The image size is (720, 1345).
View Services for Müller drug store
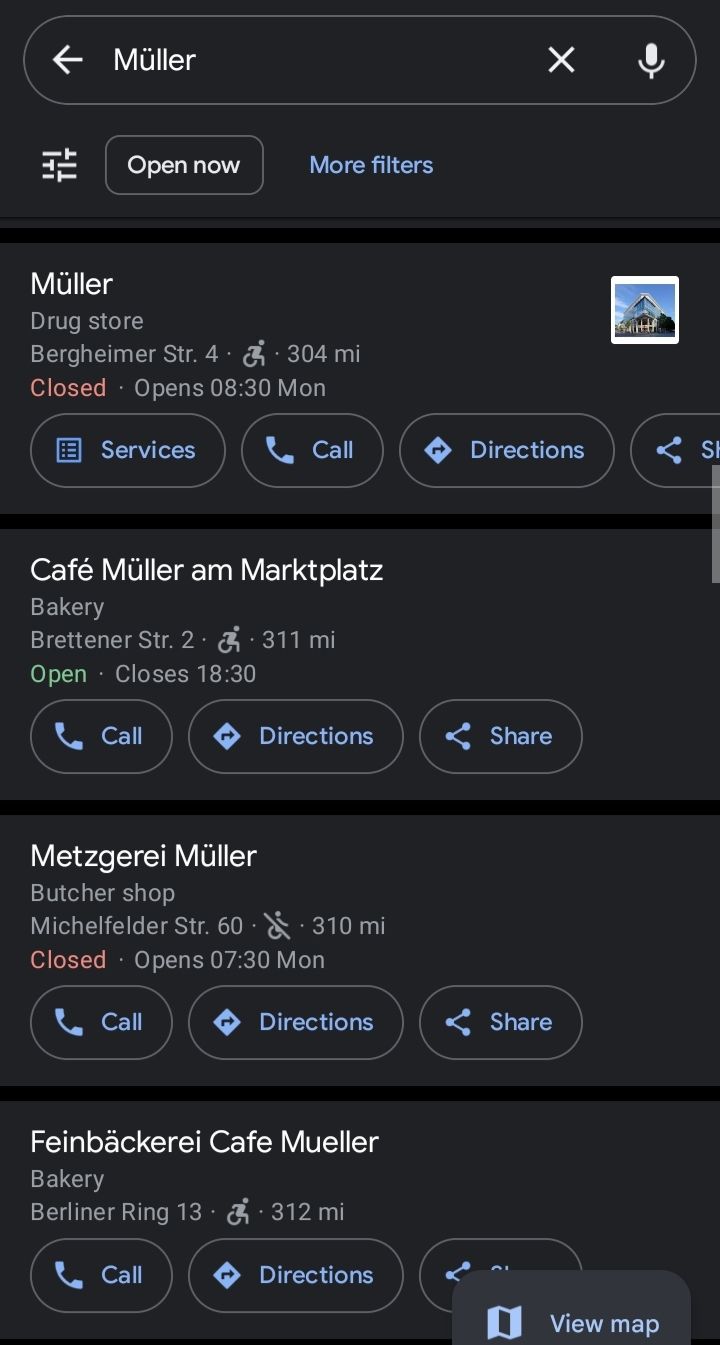pos(128,450)
